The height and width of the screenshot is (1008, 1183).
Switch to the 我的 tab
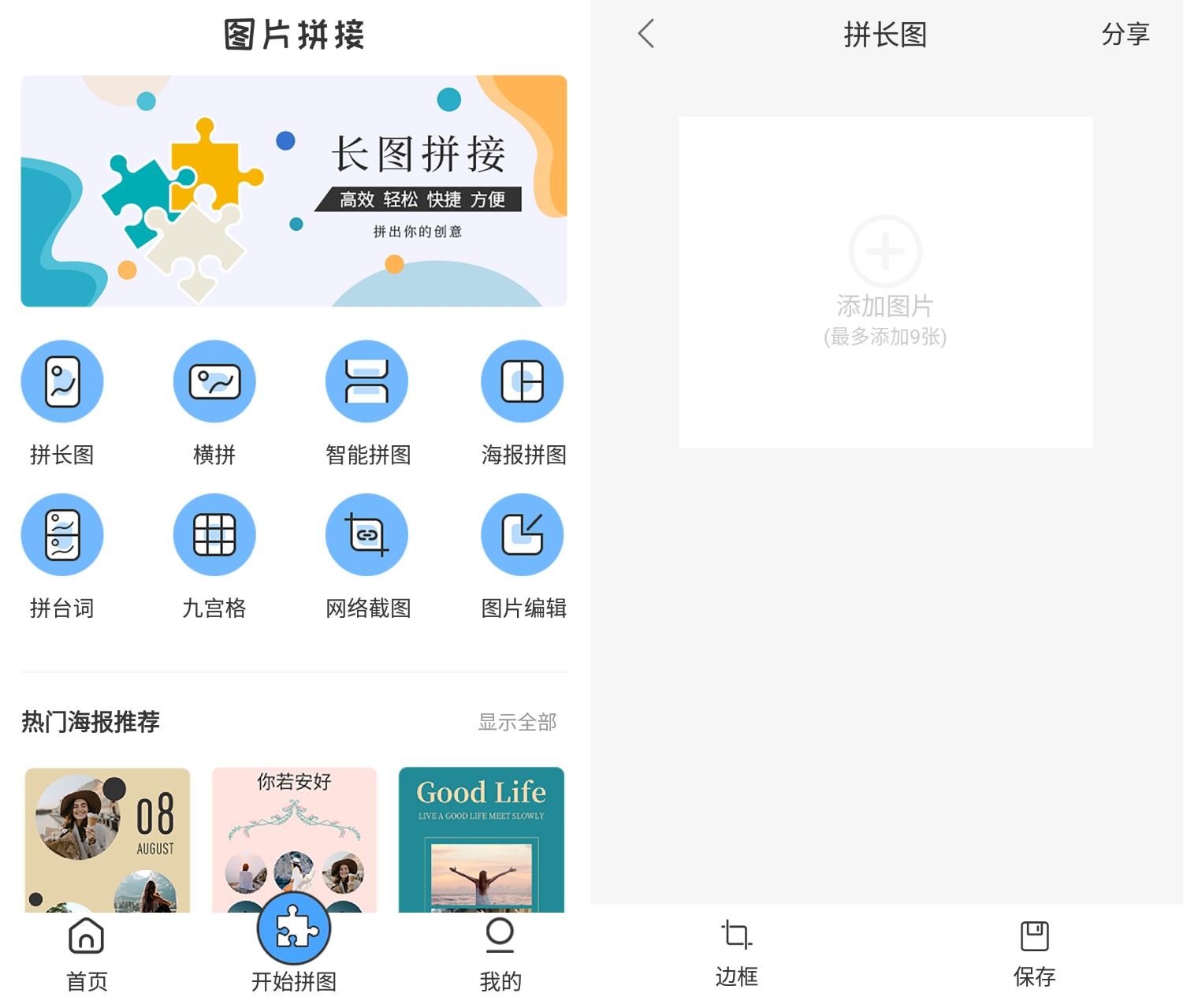(500, 954)
